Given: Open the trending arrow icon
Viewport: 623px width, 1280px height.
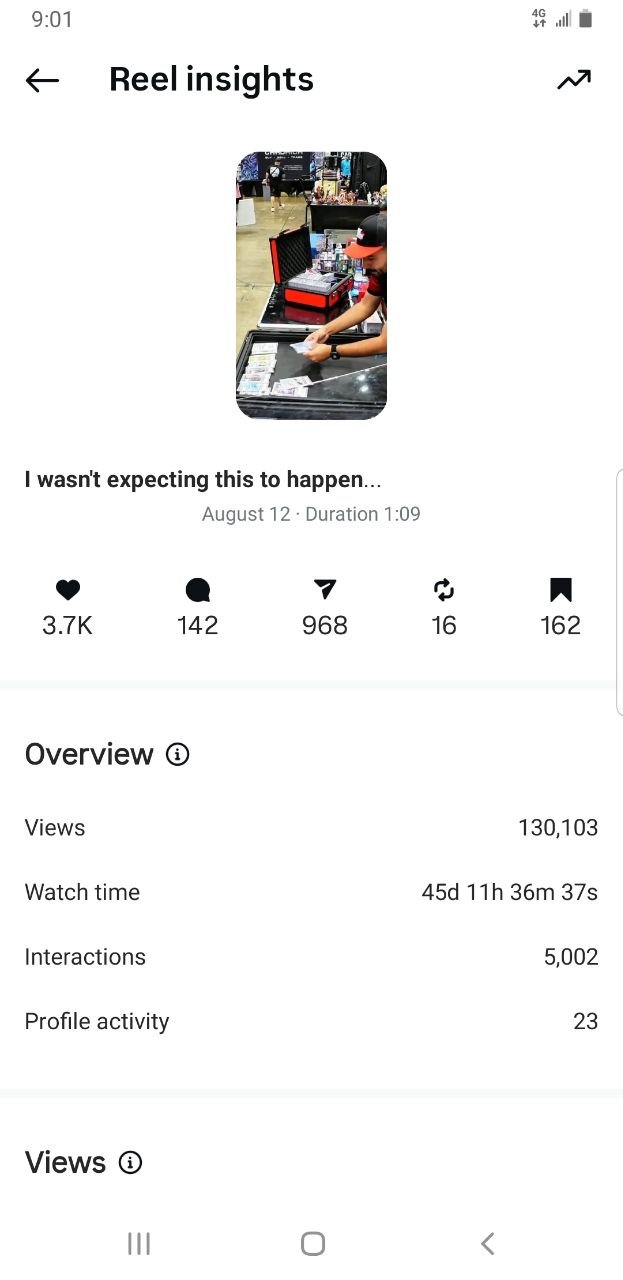Looking at the screenshot, I should [574, 80].
